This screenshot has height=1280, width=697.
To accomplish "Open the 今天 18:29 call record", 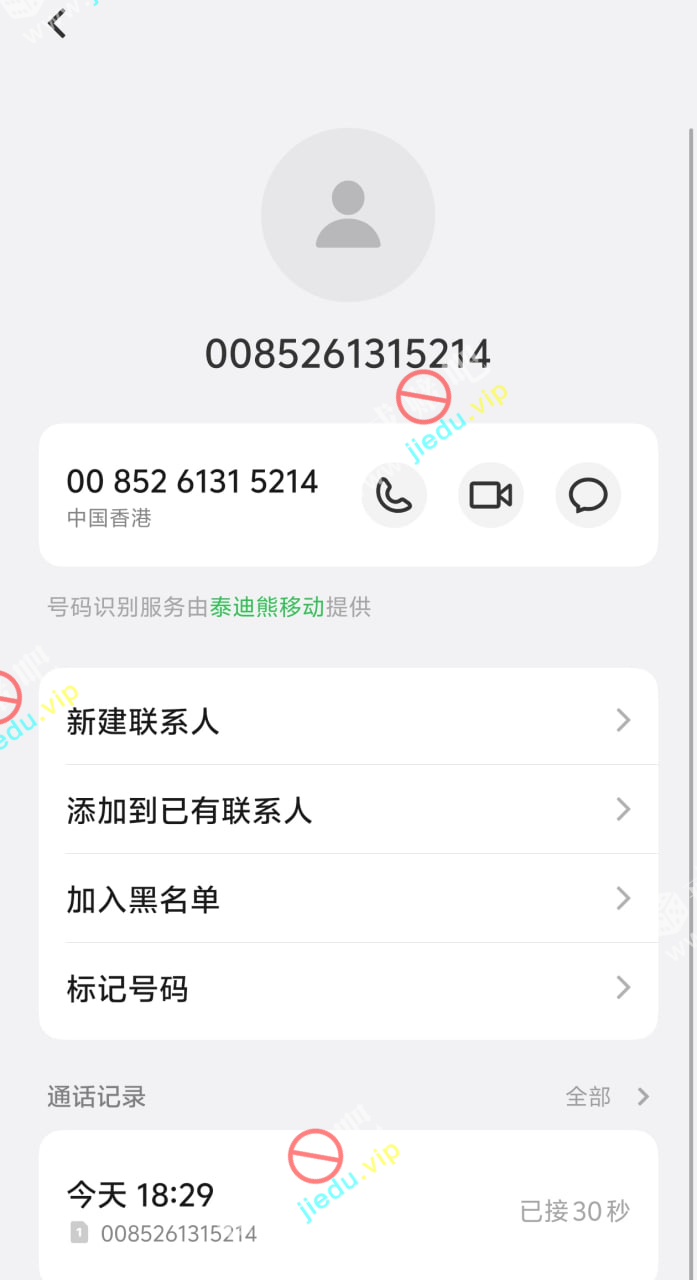I will 348,1210.
